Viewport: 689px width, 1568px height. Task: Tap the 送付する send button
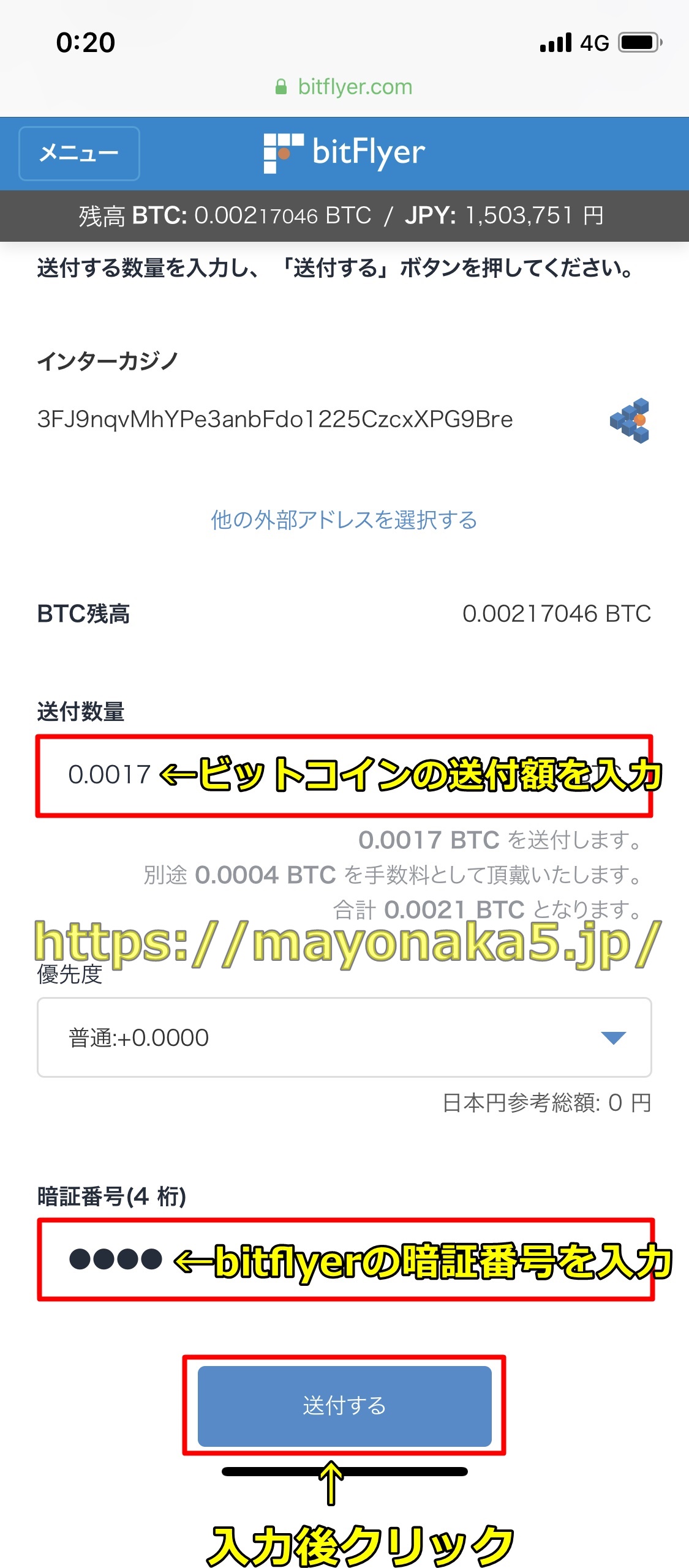pyautogui.click(x=344, y=1405)
